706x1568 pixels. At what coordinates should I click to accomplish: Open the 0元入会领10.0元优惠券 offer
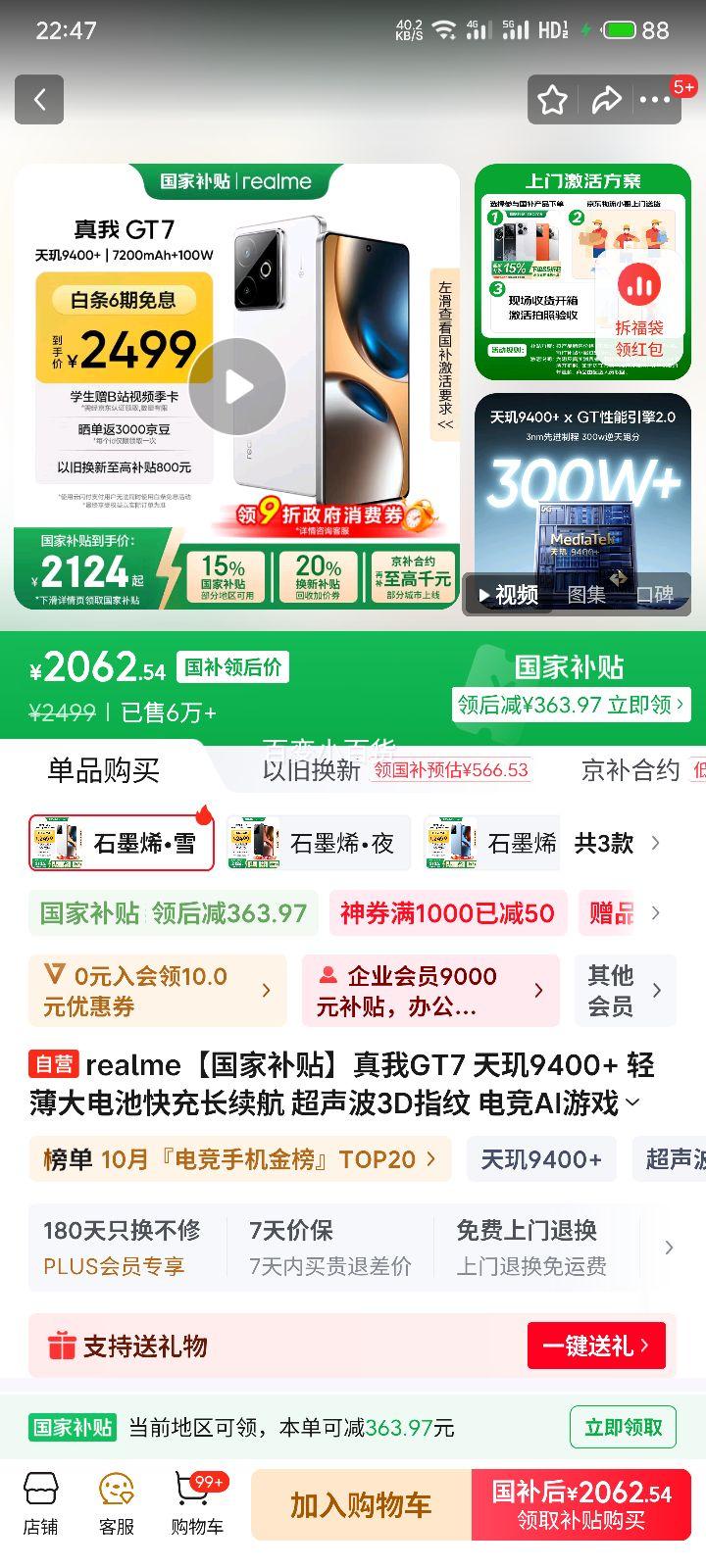tap(157, 991)
